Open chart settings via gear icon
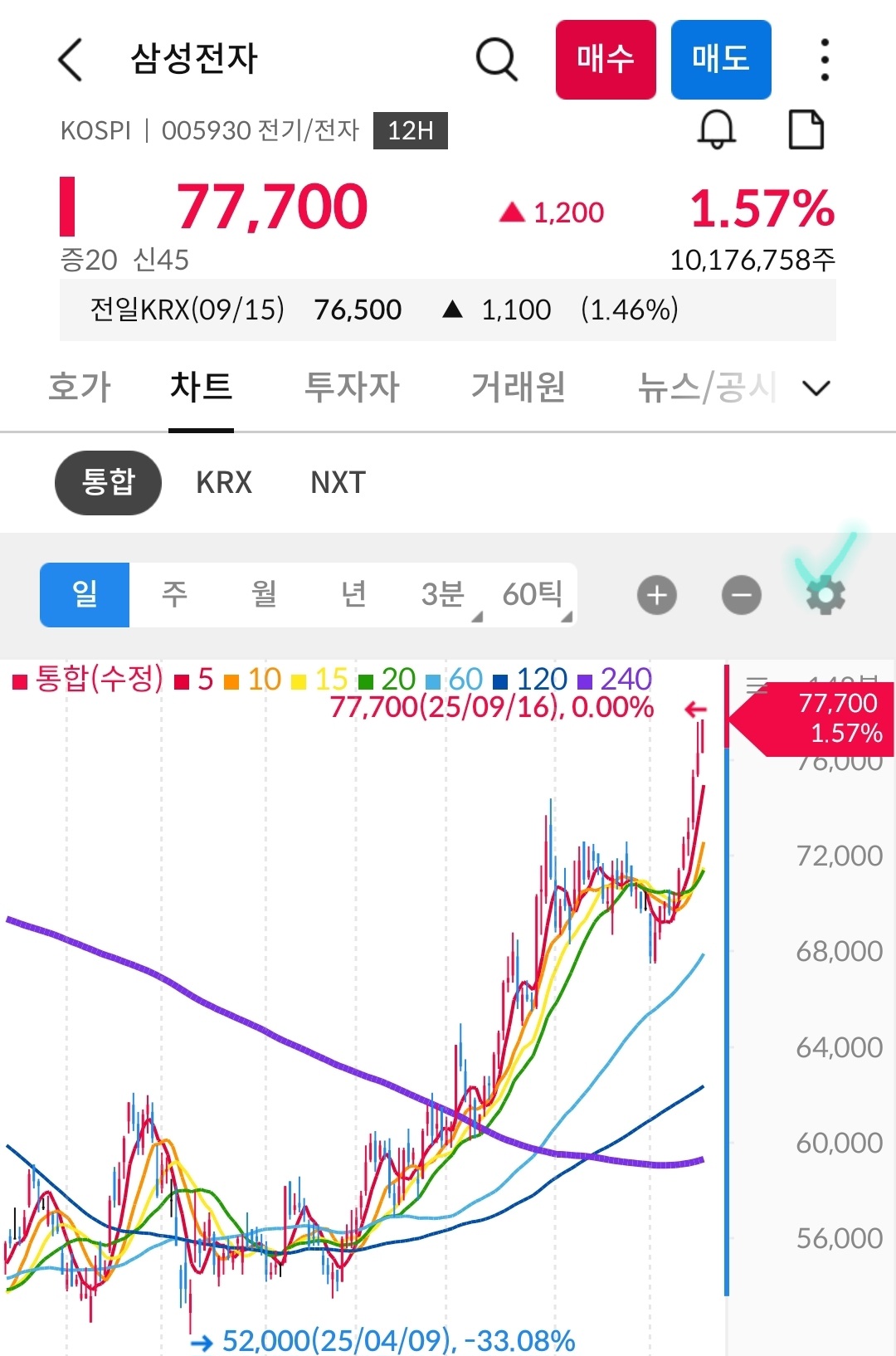The image size is (896, 1356). pyautogui.click(x=825, y=594)
